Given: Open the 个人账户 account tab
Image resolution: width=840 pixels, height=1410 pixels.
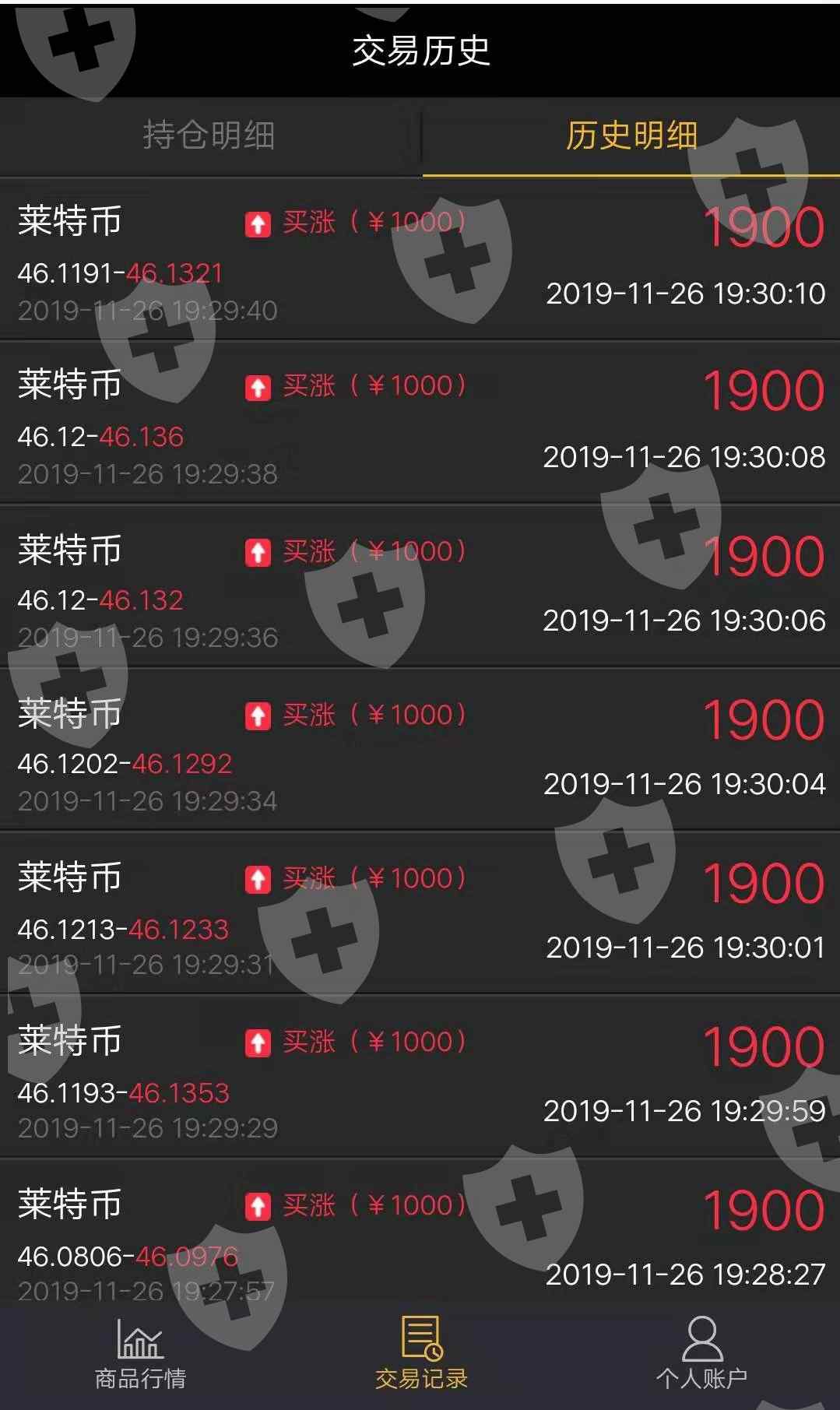Looking at the screenshot, I should coord(701,1355).
